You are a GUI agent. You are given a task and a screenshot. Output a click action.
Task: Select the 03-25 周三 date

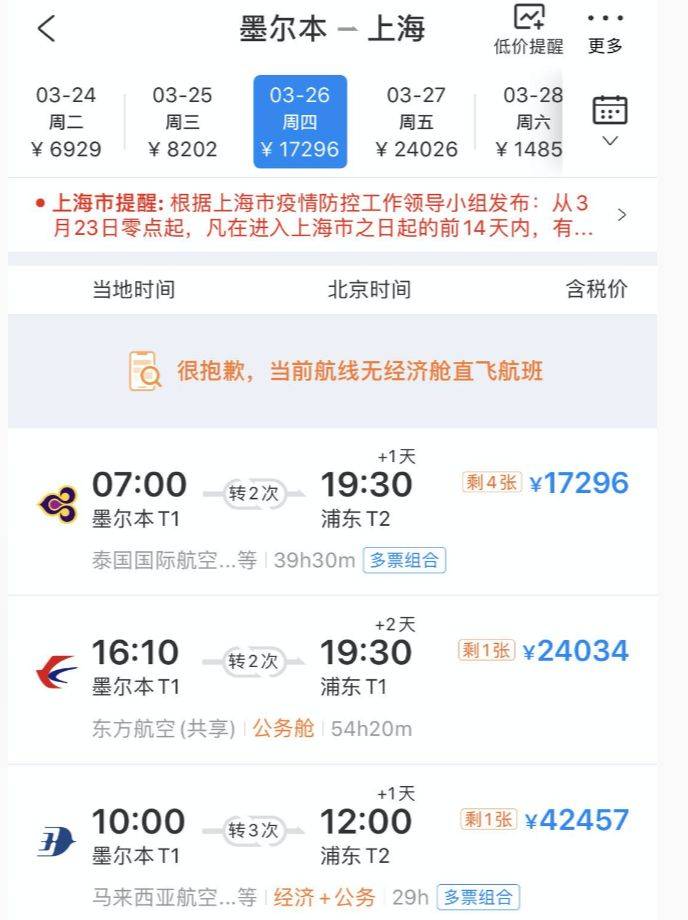pyautogui.click(x=182, y=122)
